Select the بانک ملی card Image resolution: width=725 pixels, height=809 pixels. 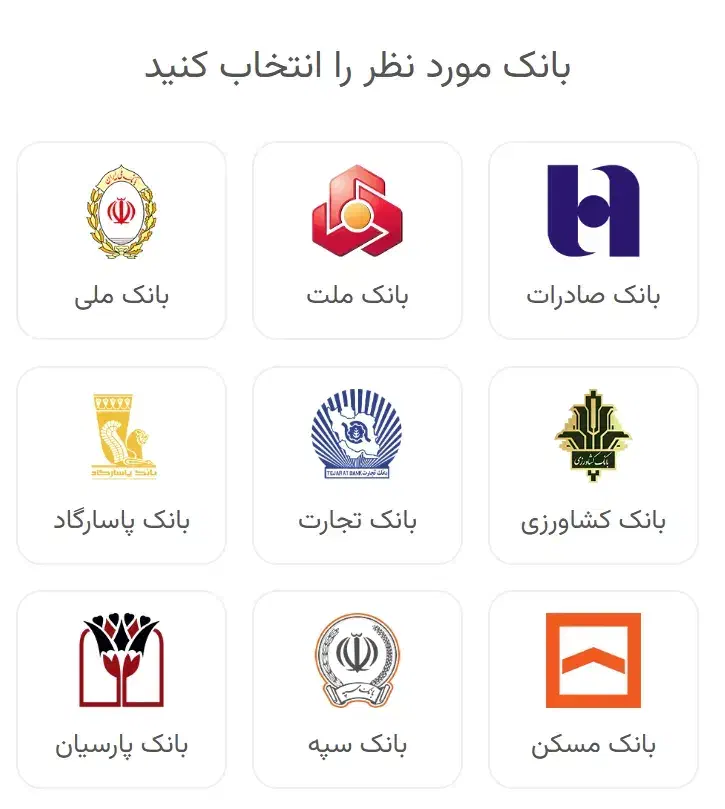pos(121,240)
